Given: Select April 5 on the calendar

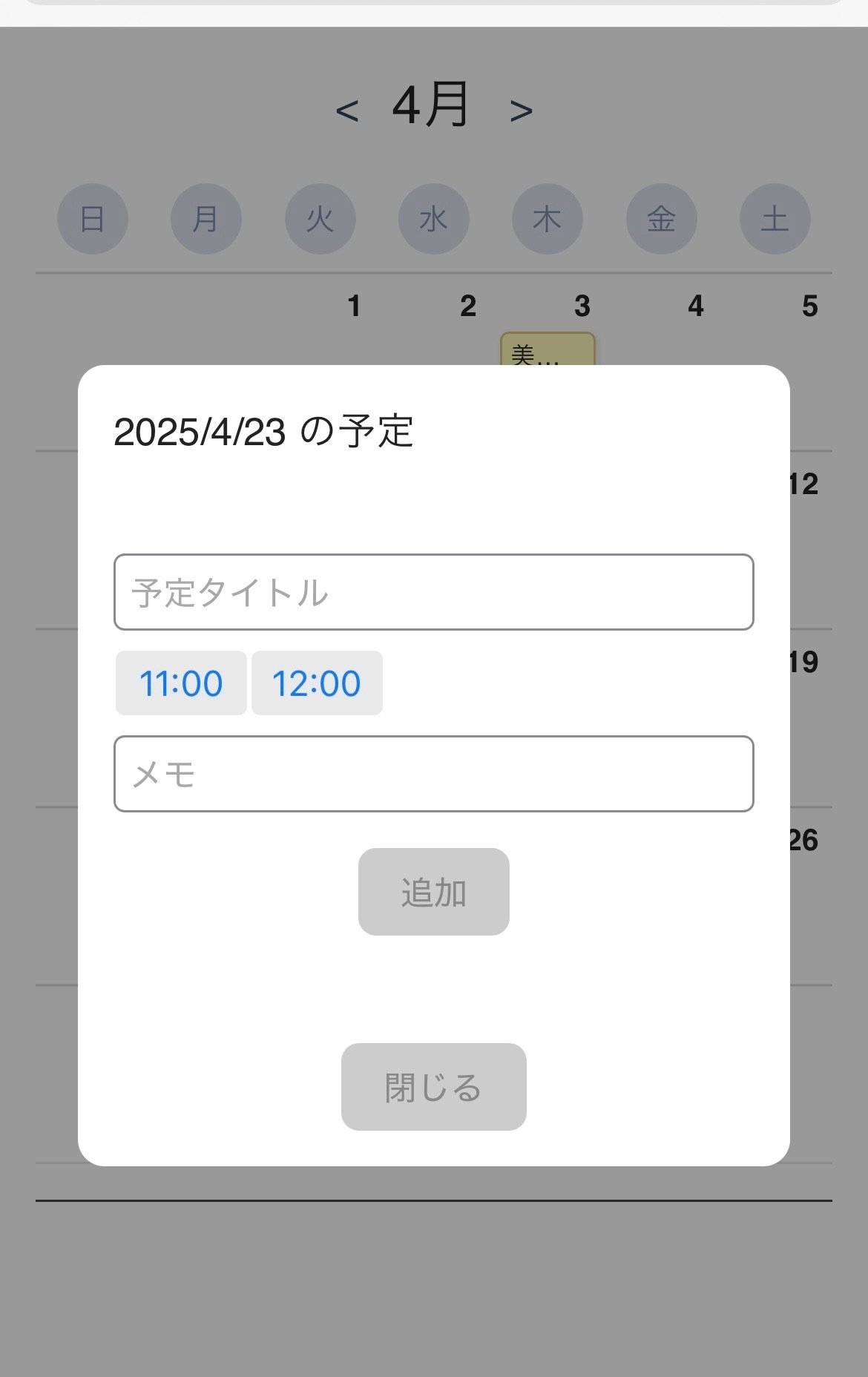Looking at the screenshot, I should 809,306.
